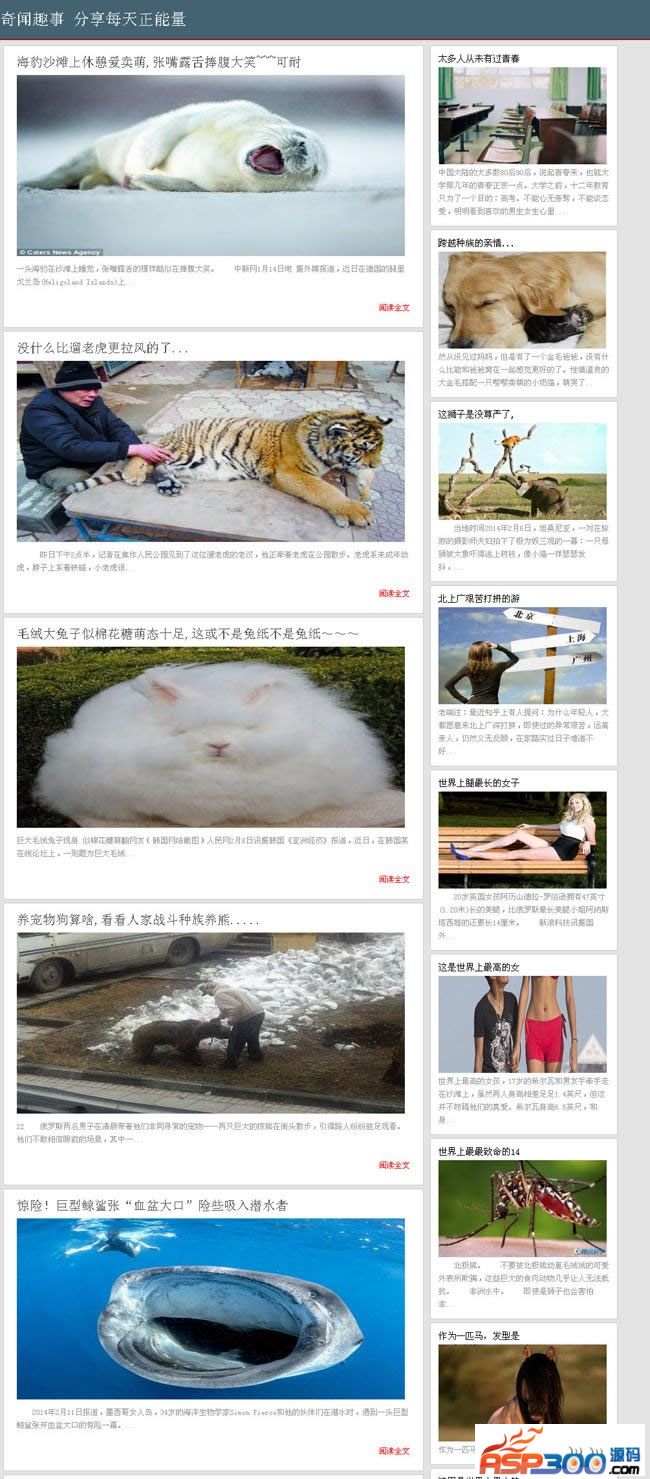This screenshot has height=1479, width=650.
Task: Open sidebar story 跨越种族的亲情
Action: [476, 243]
